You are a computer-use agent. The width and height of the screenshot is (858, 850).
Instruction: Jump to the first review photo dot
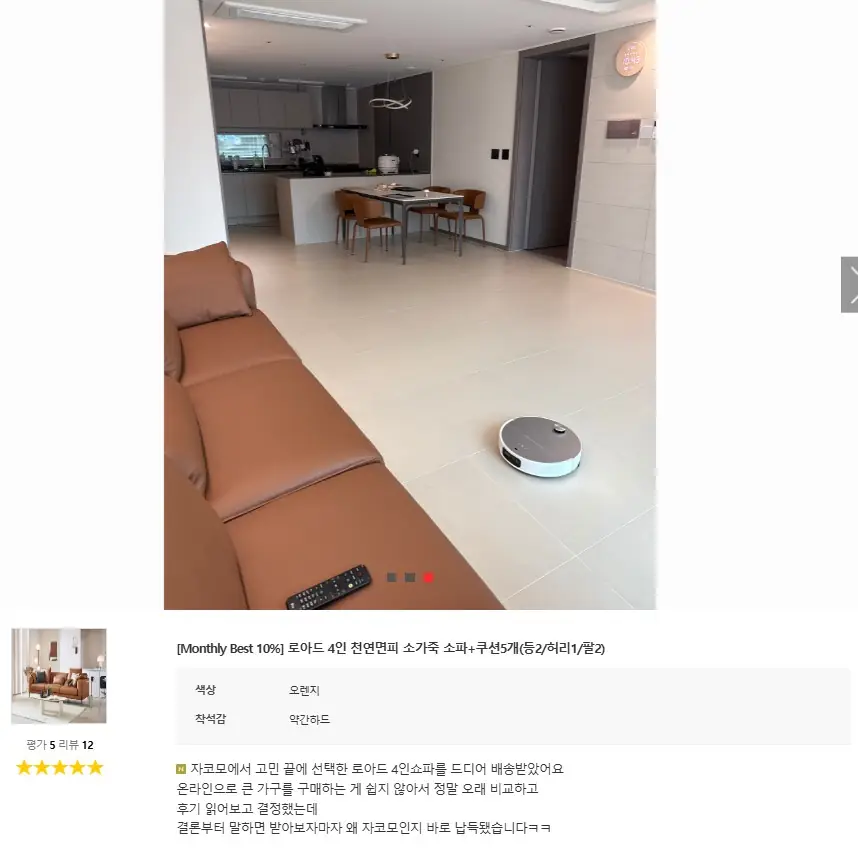(392, 577)
